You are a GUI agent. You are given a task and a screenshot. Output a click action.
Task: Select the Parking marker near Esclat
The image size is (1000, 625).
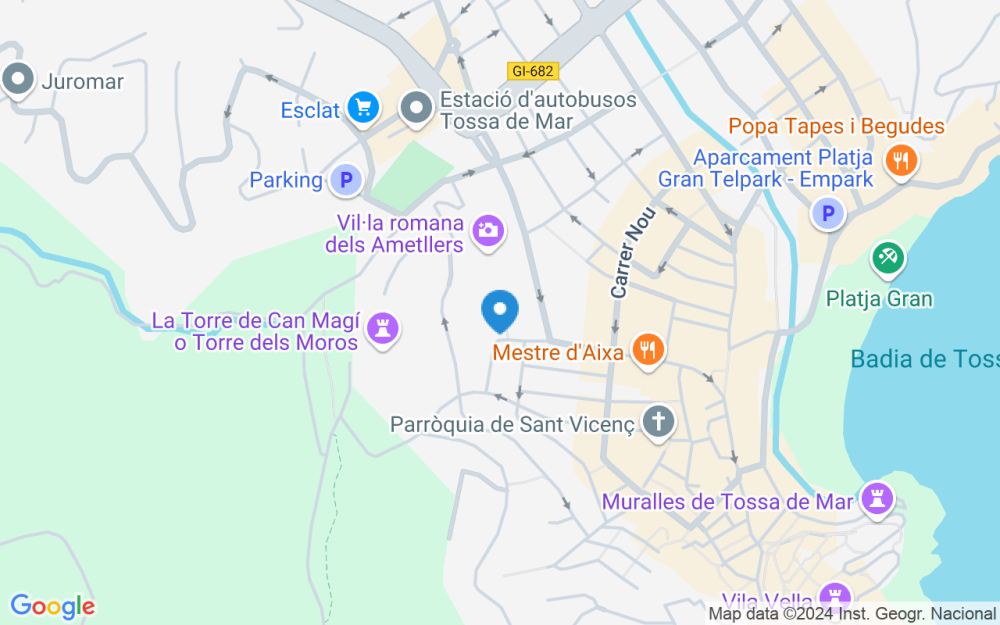pyautogui.click(x=346, y=180)
